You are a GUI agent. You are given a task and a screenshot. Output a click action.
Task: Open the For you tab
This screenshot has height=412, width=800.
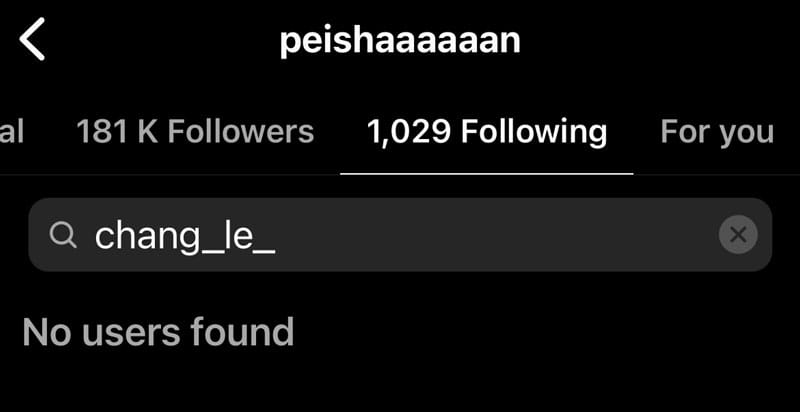click(717, 131)
